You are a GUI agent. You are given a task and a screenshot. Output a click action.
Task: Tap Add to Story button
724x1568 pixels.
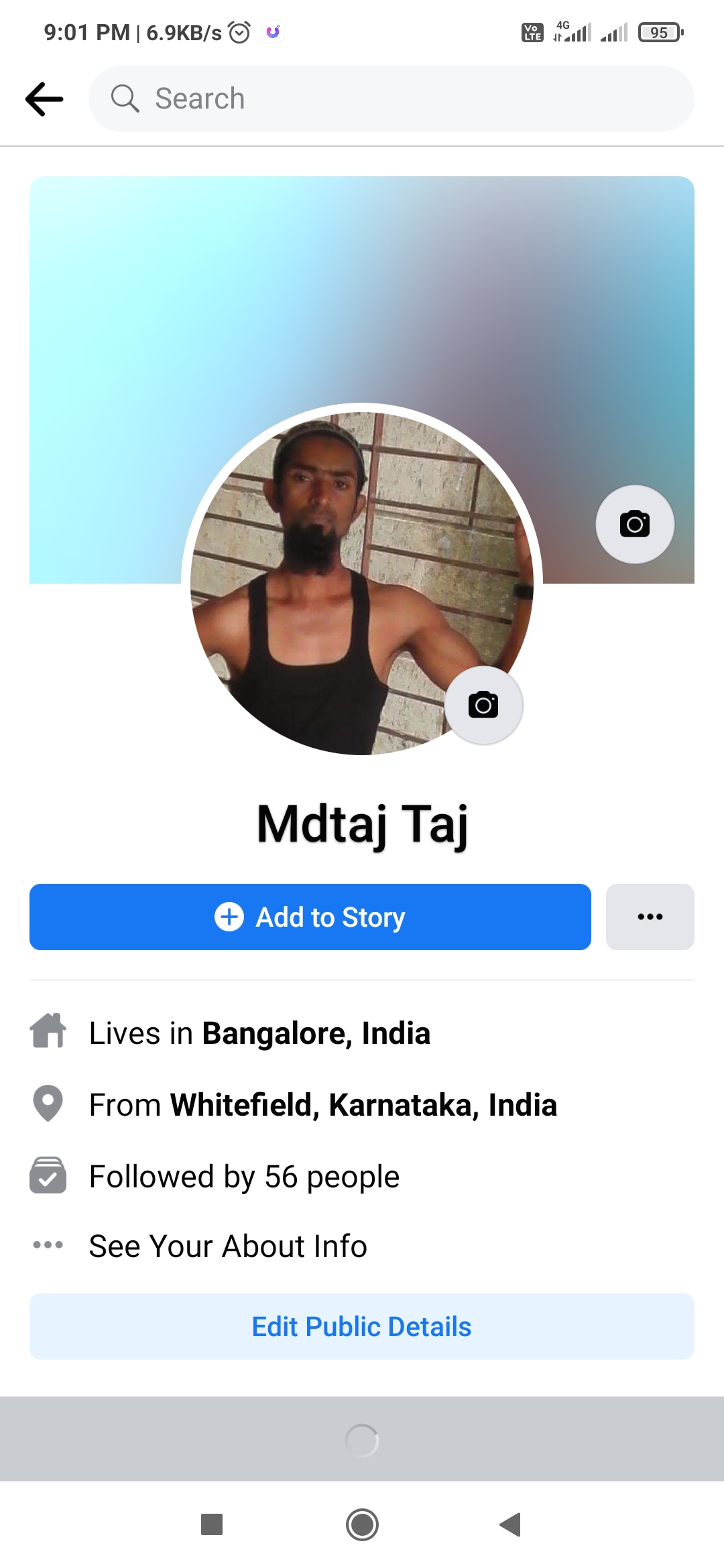pyautogui.click(x=310, y=917)
